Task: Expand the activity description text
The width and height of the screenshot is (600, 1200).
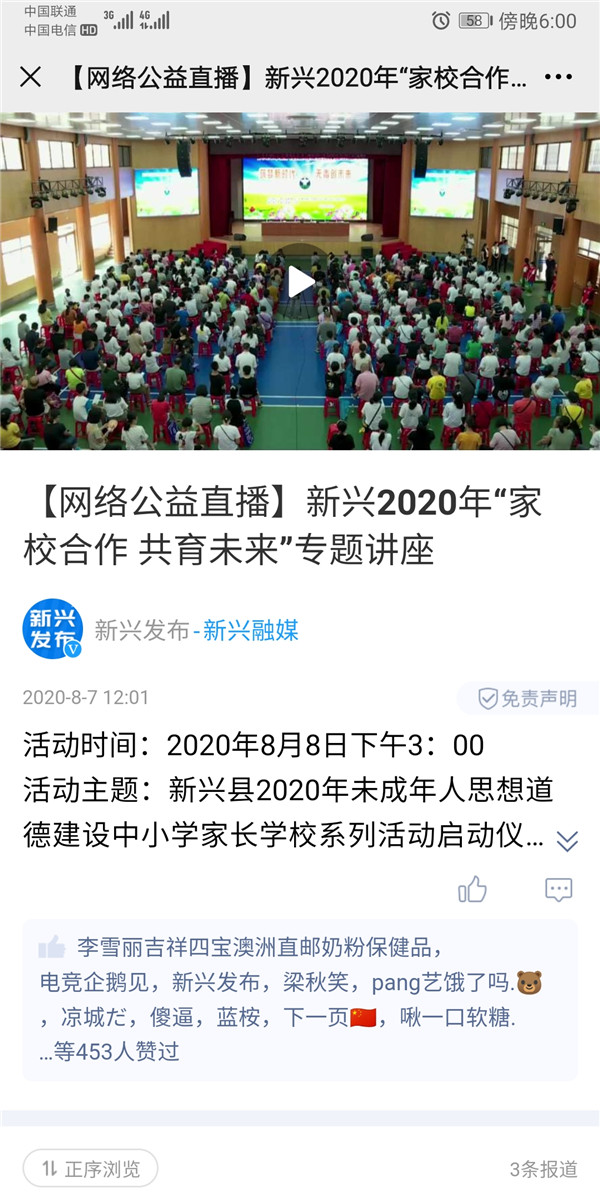Action: pyautogui.click(x=567, y=841)
